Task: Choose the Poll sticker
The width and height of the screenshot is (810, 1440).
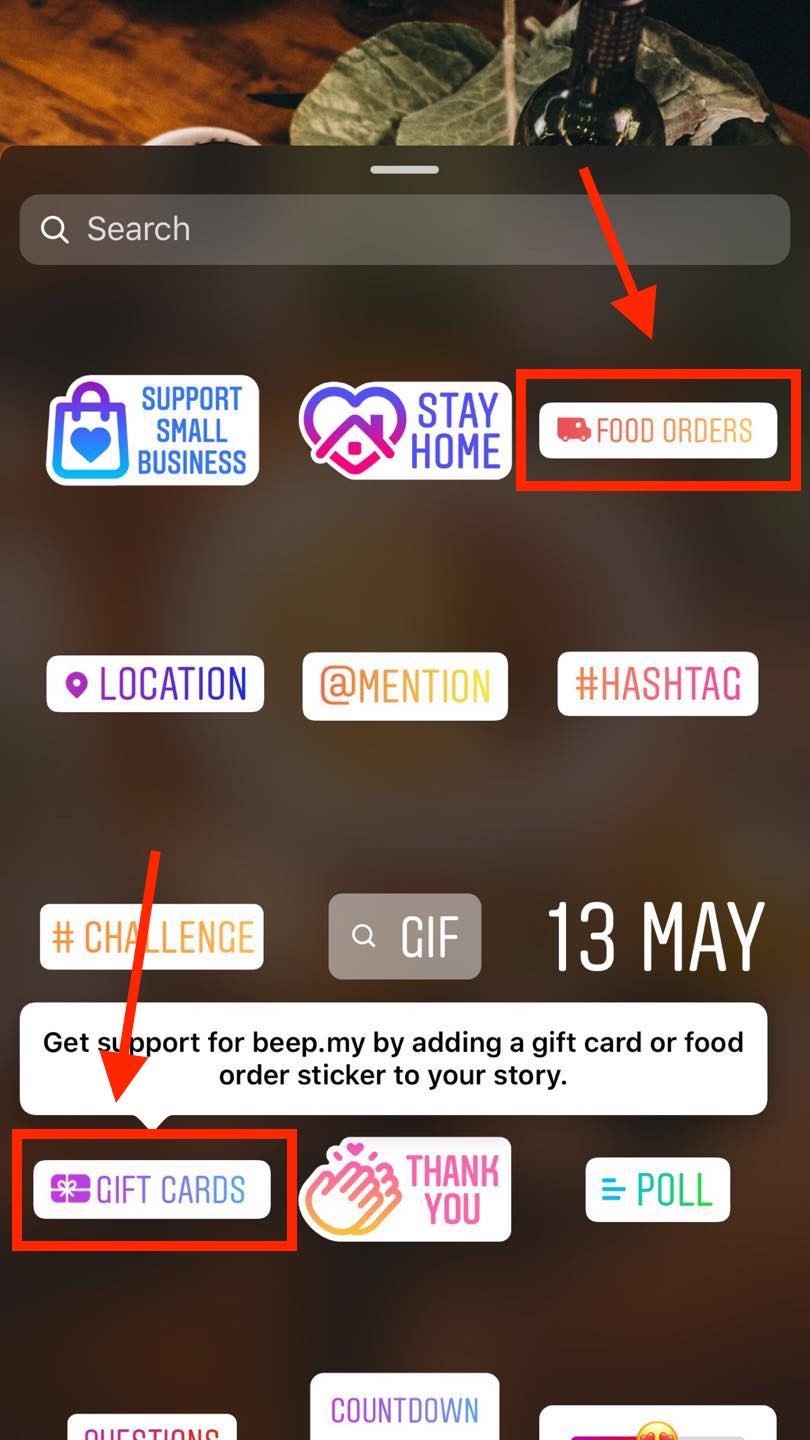Action: [x=657, y=1190]
